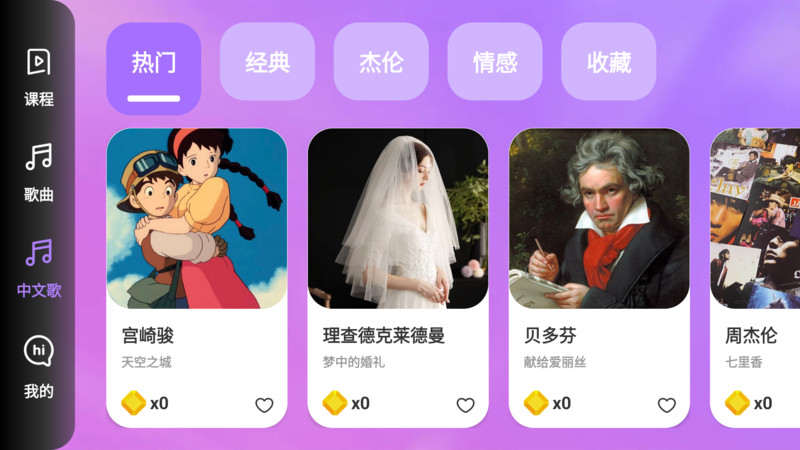Screen dimensions: 800x450
Task: Like 梦中的婚礼 using its heart icon
Action: (465, 405)
